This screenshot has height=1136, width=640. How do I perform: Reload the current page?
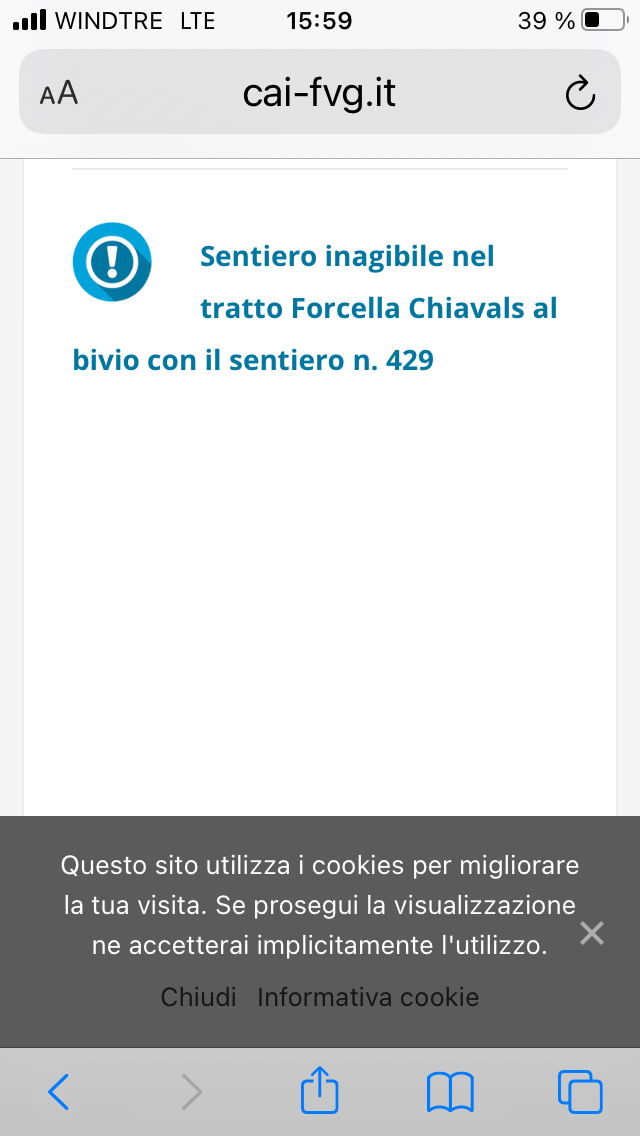click(580, 93)
